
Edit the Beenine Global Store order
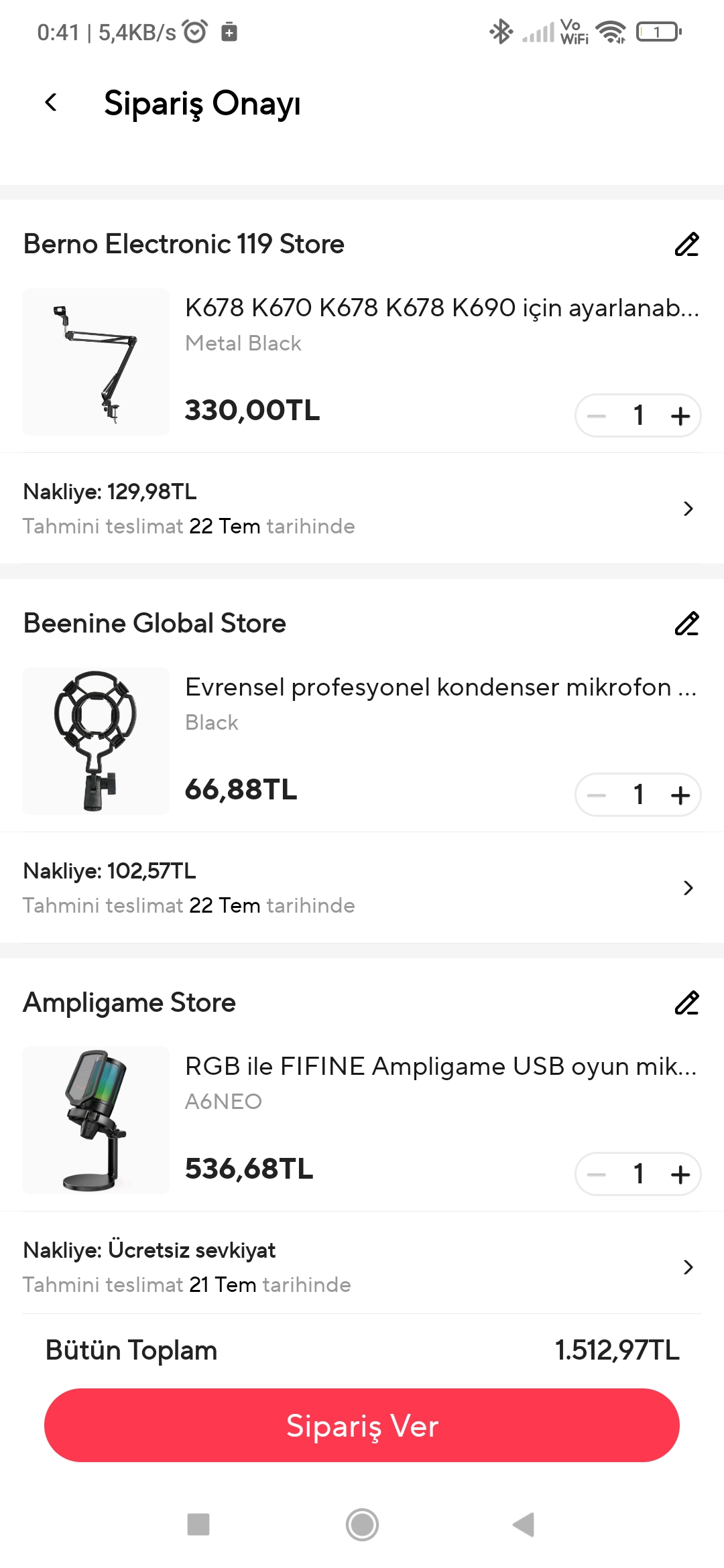[686, 624]
